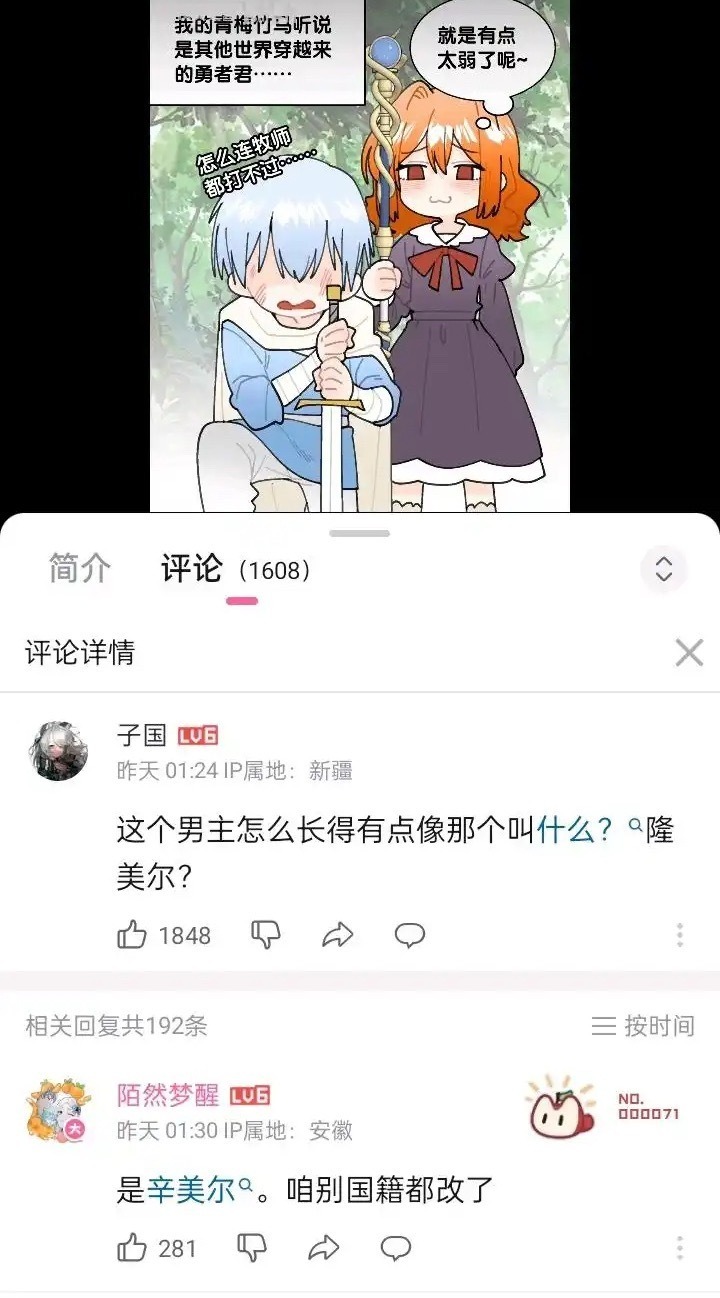Screen dimensions: 720x1298
Task: Toggle the dislike icon on 子国's comment
Action: pyautogui.click(x=266, y=935)
